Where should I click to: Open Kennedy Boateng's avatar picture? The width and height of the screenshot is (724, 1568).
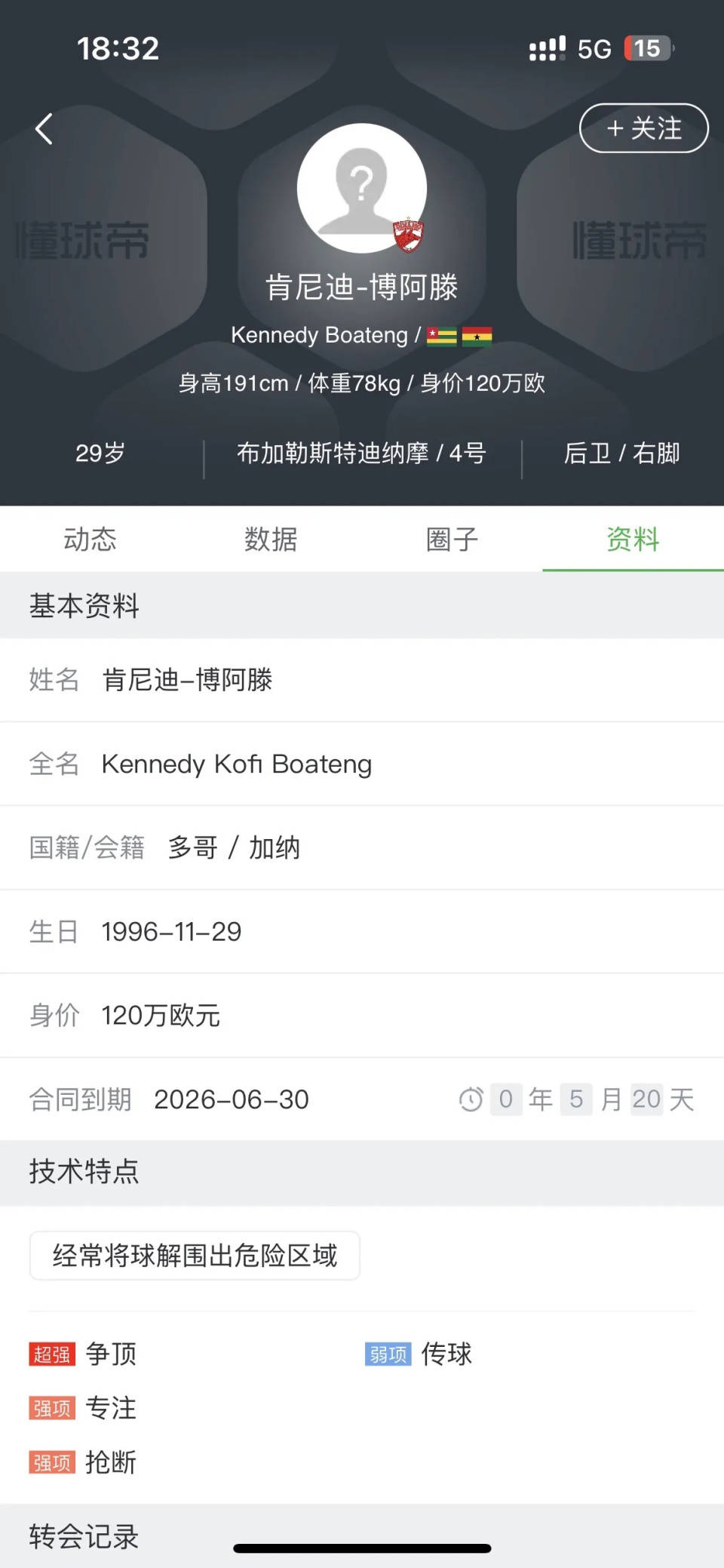pyautogui.click(x=361, y=189)
